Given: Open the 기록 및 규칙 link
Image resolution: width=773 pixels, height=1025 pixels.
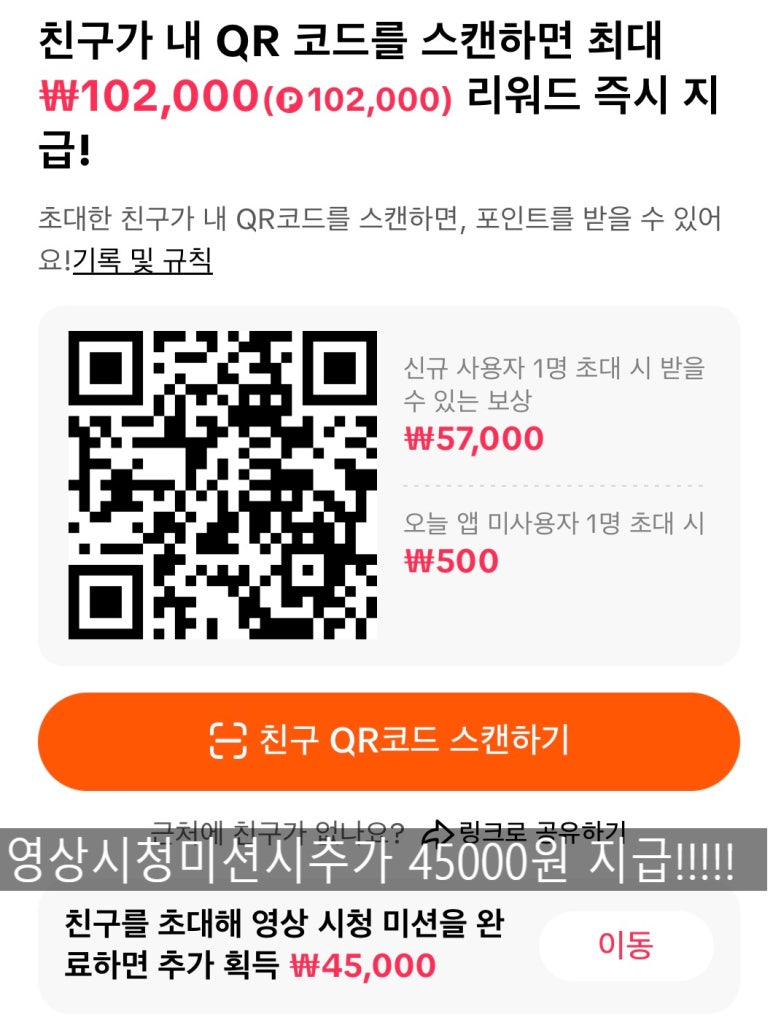Looking at the screenshot, I should point(142,261).
